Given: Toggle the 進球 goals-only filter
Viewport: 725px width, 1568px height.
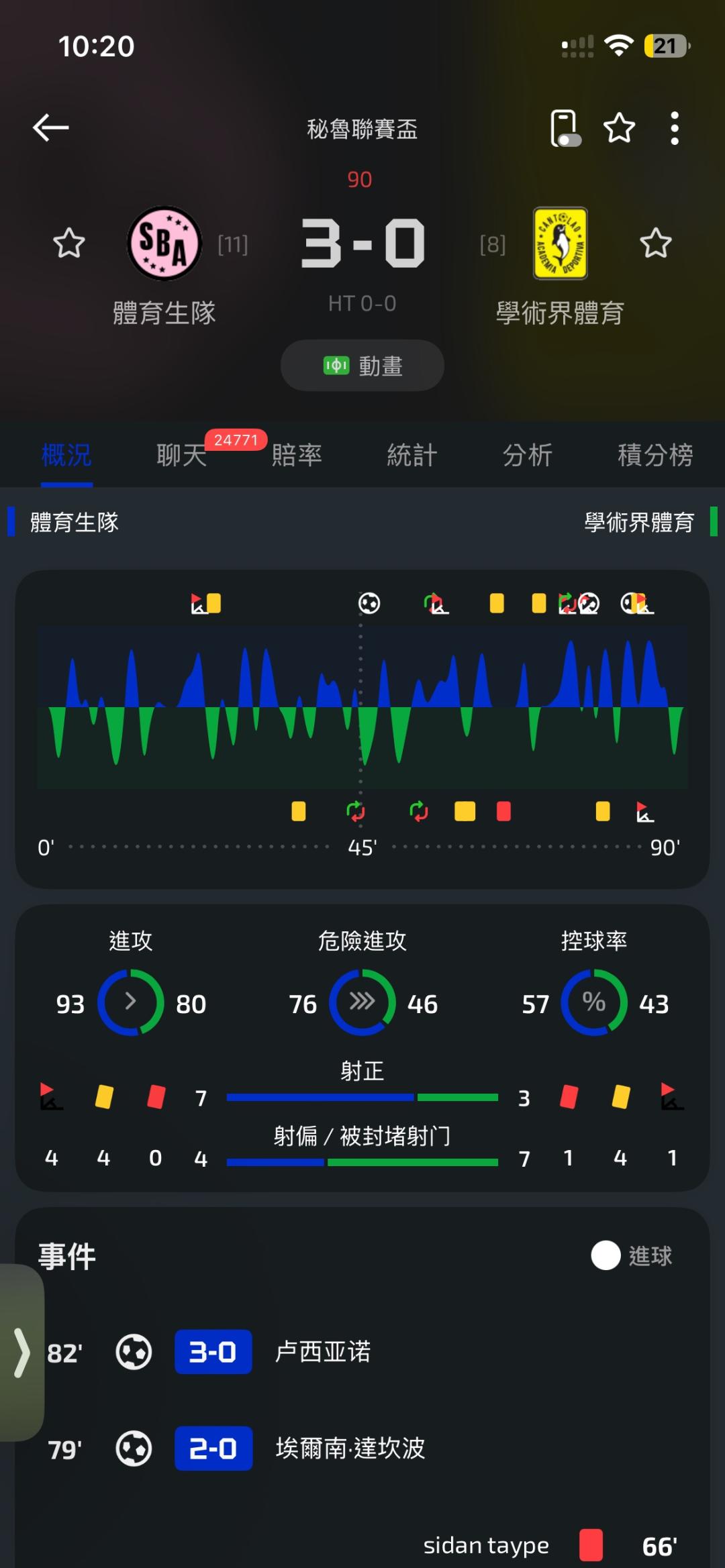Looking at the screenshot, I should coord(632,1255).
